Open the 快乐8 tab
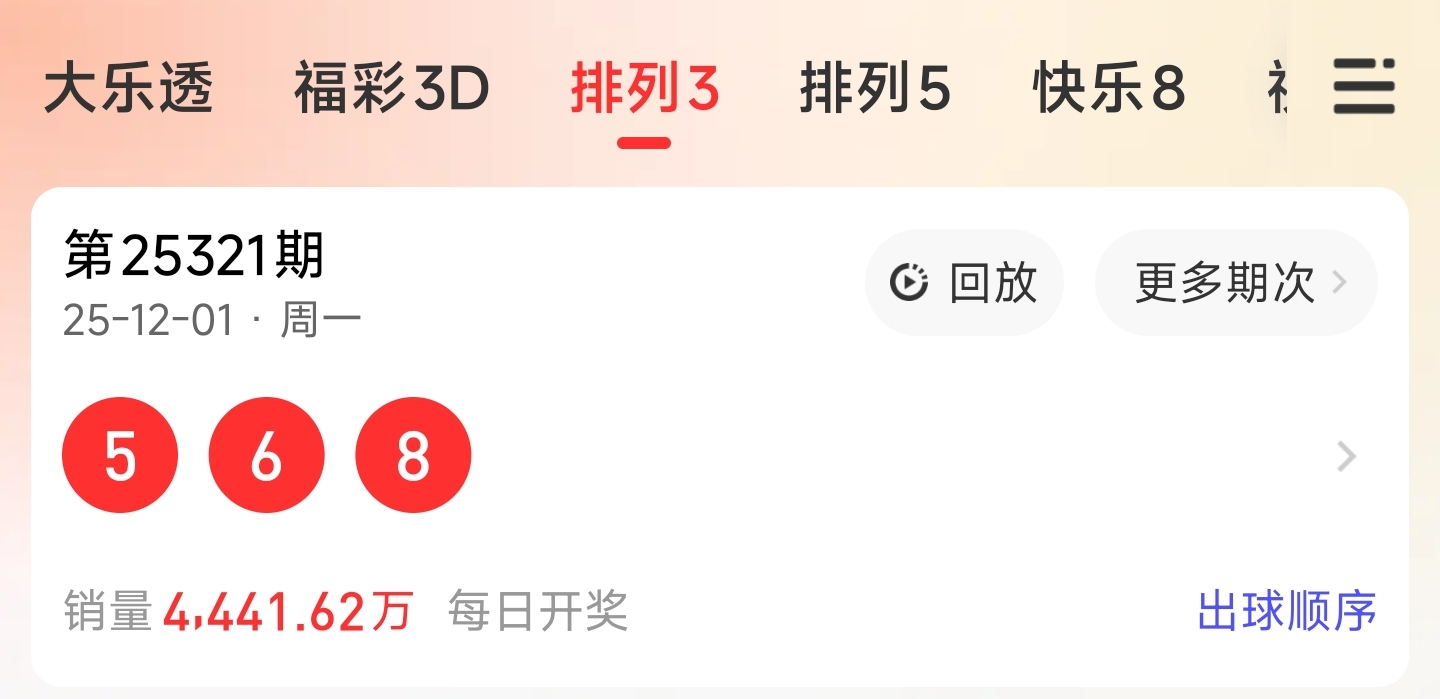1440x699 pixels. pyautogui.click(x=1109, y=90)
